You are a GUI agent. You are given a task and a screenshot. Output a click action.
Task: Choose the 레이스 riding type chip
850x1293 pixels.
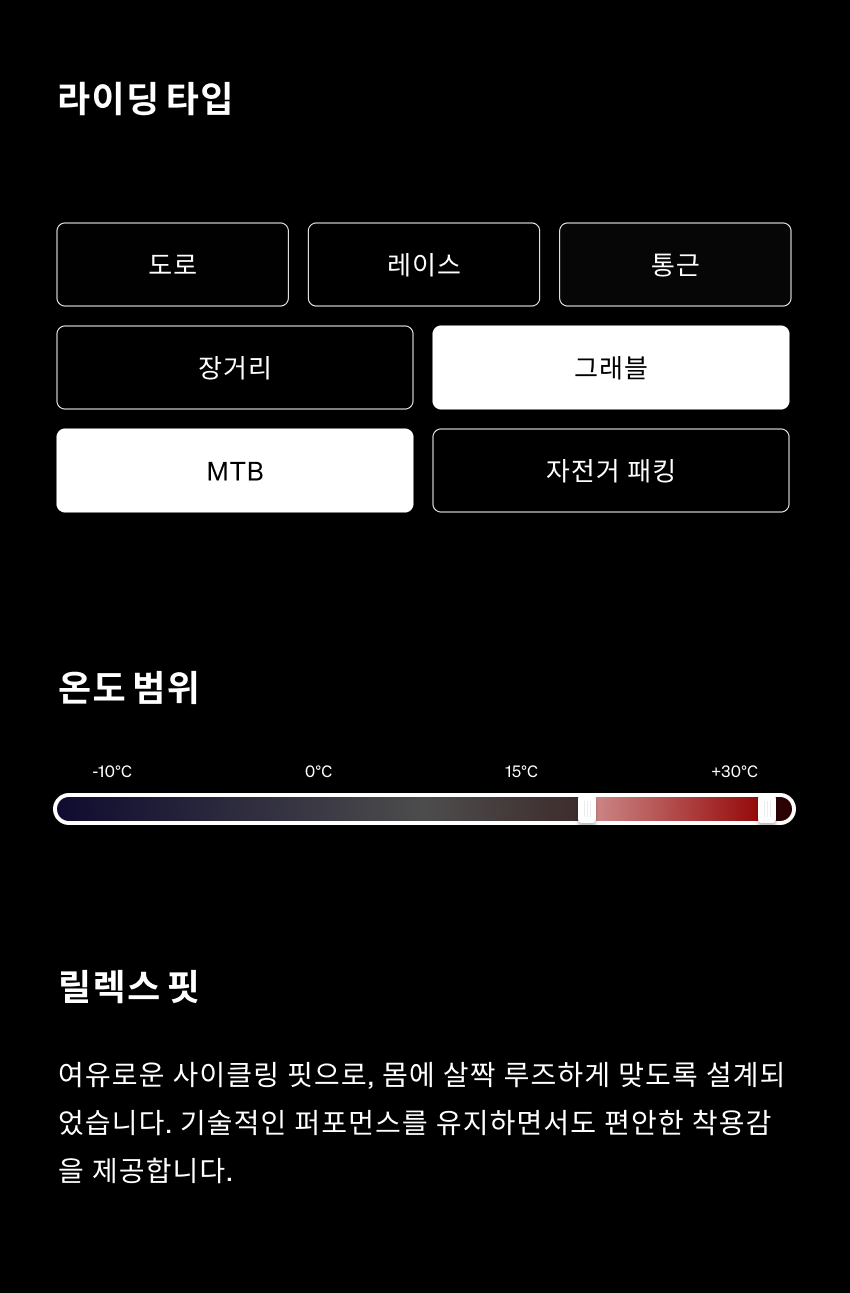tap(423, 264)
